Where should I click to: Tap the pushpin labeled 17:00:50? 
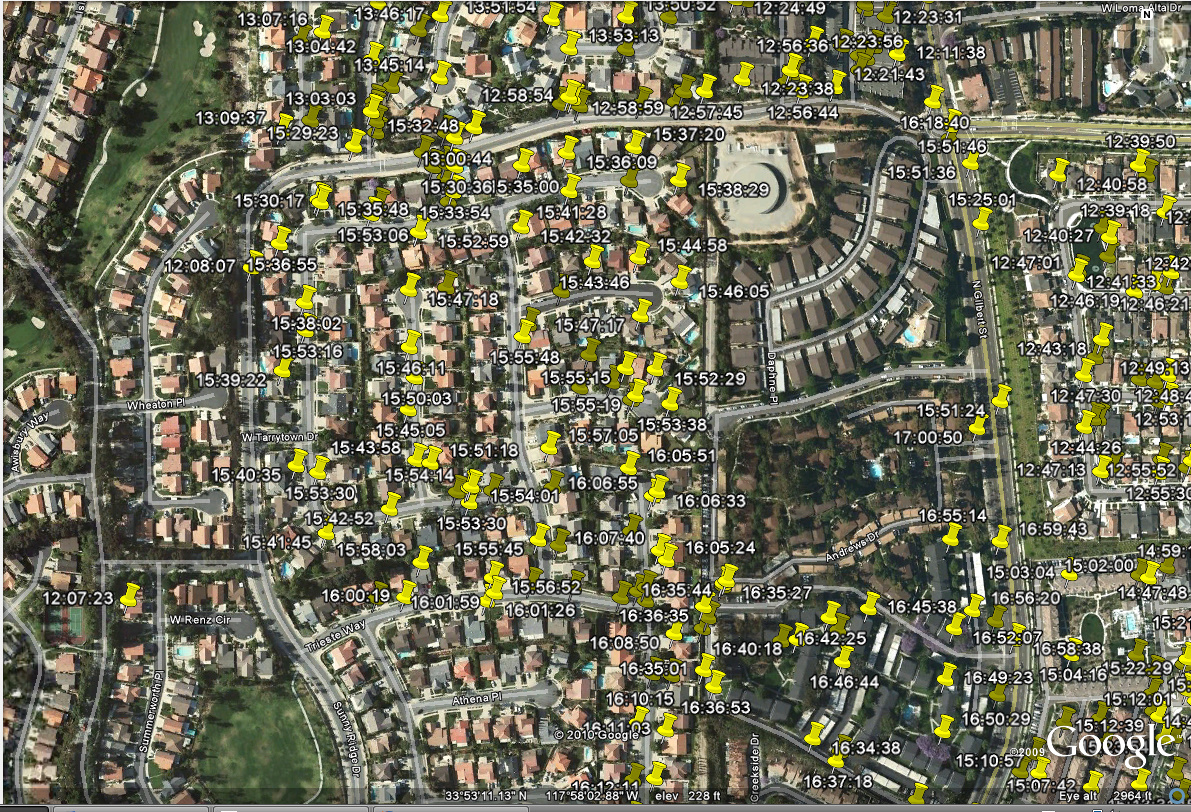979,428
